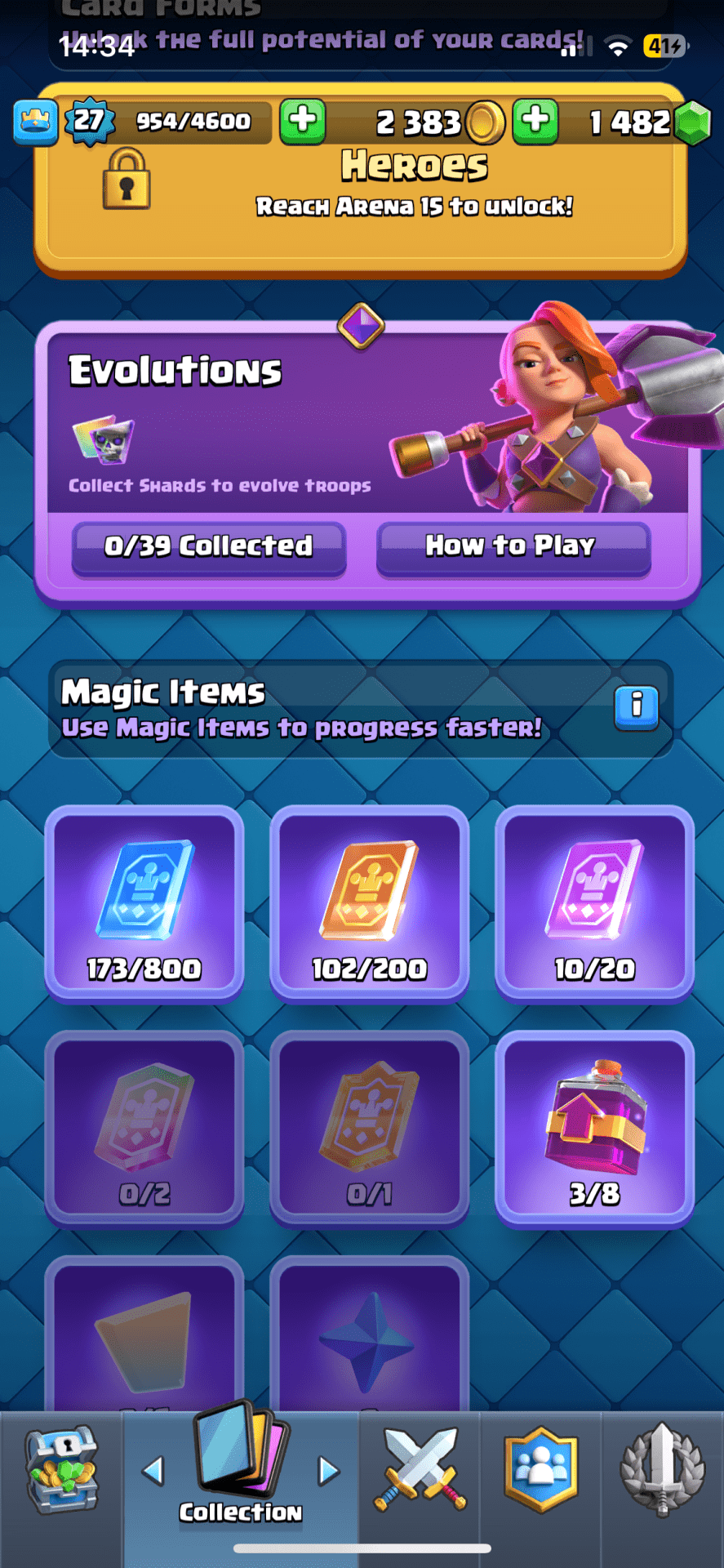The height and width of the screenshot is (1568, 724).
Task: Switch to the Clan social tab
Action: pyautogui.click(x=541, y=1470)
